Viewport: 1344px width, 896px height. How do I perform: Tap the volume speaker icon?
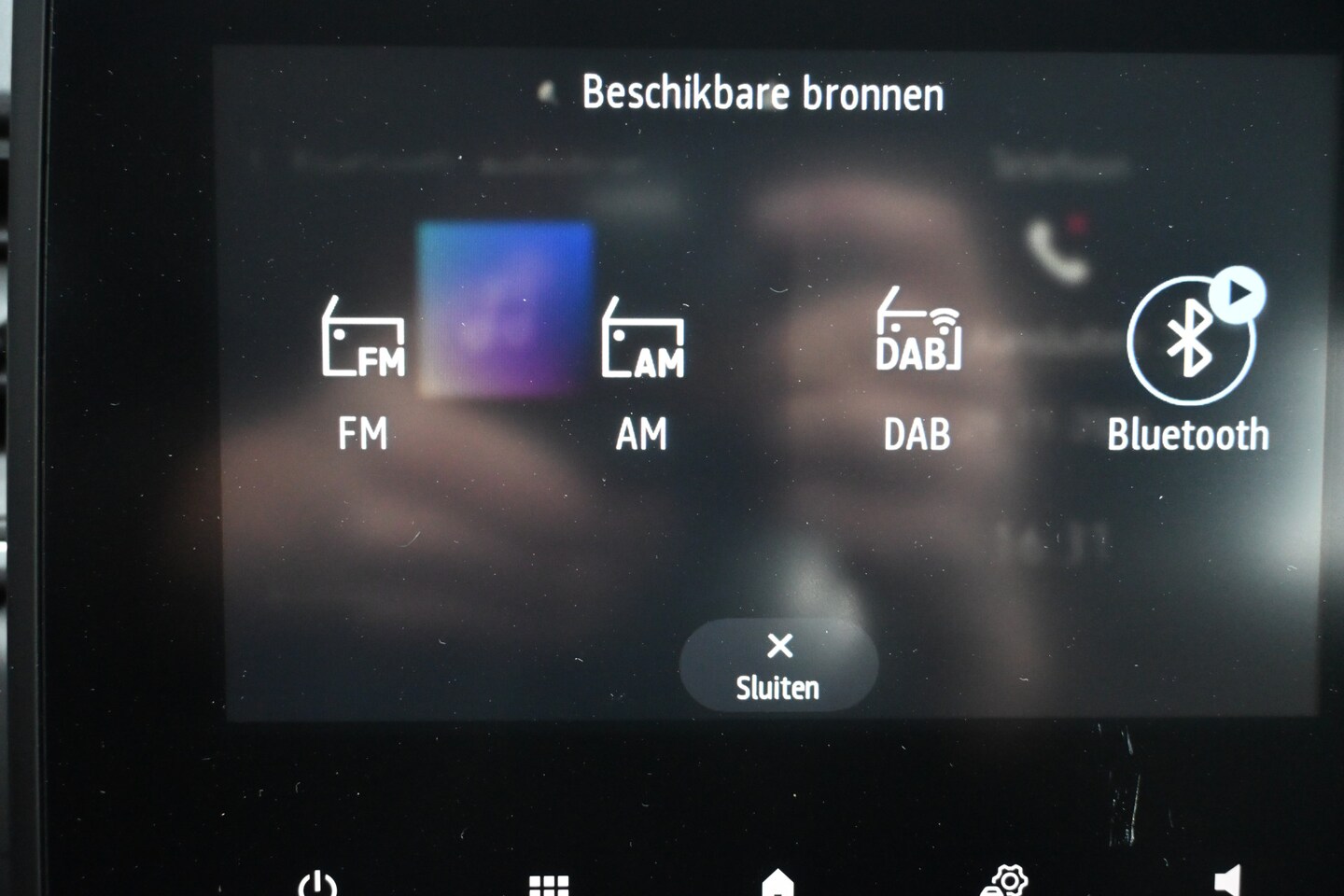(x=1227, y=882)
